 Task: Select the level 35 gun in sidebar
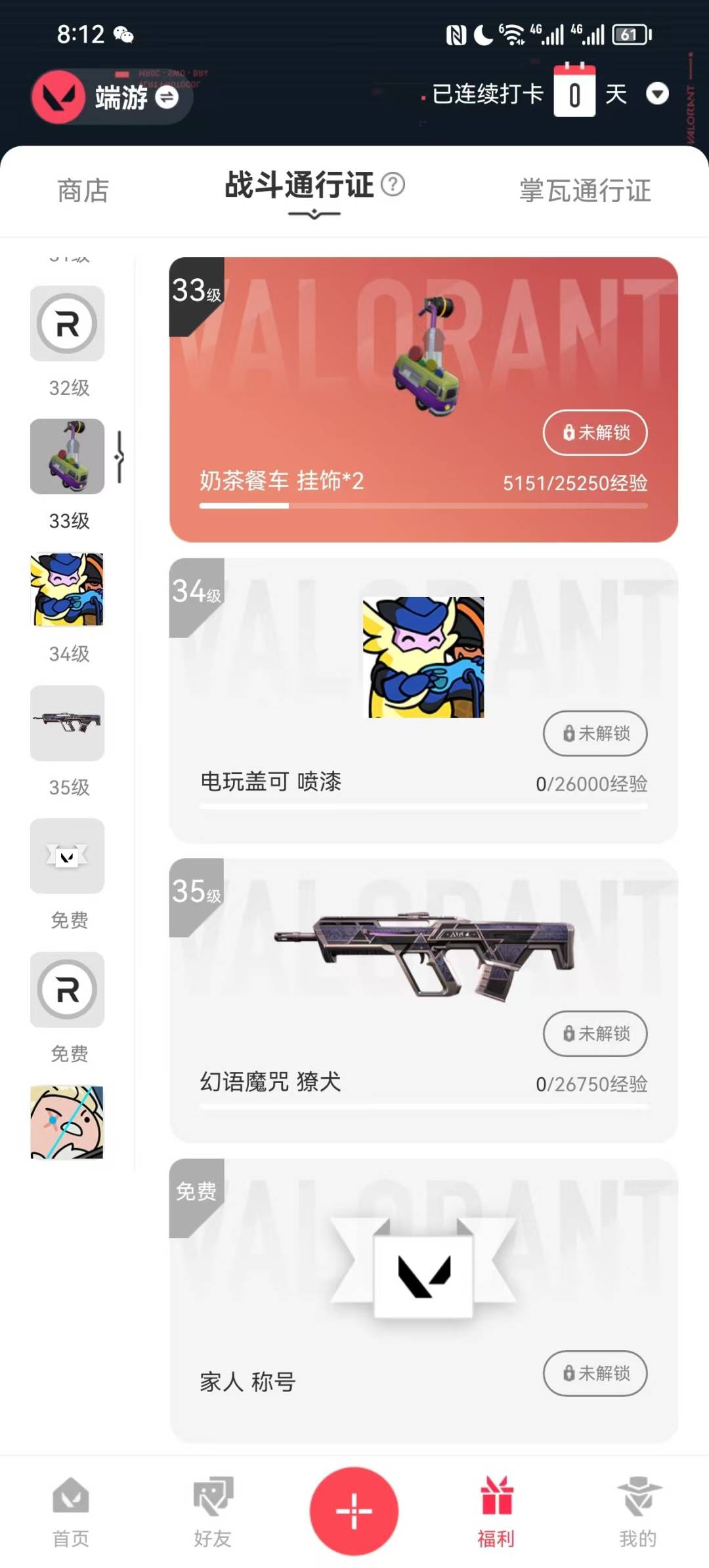[68, 723]
